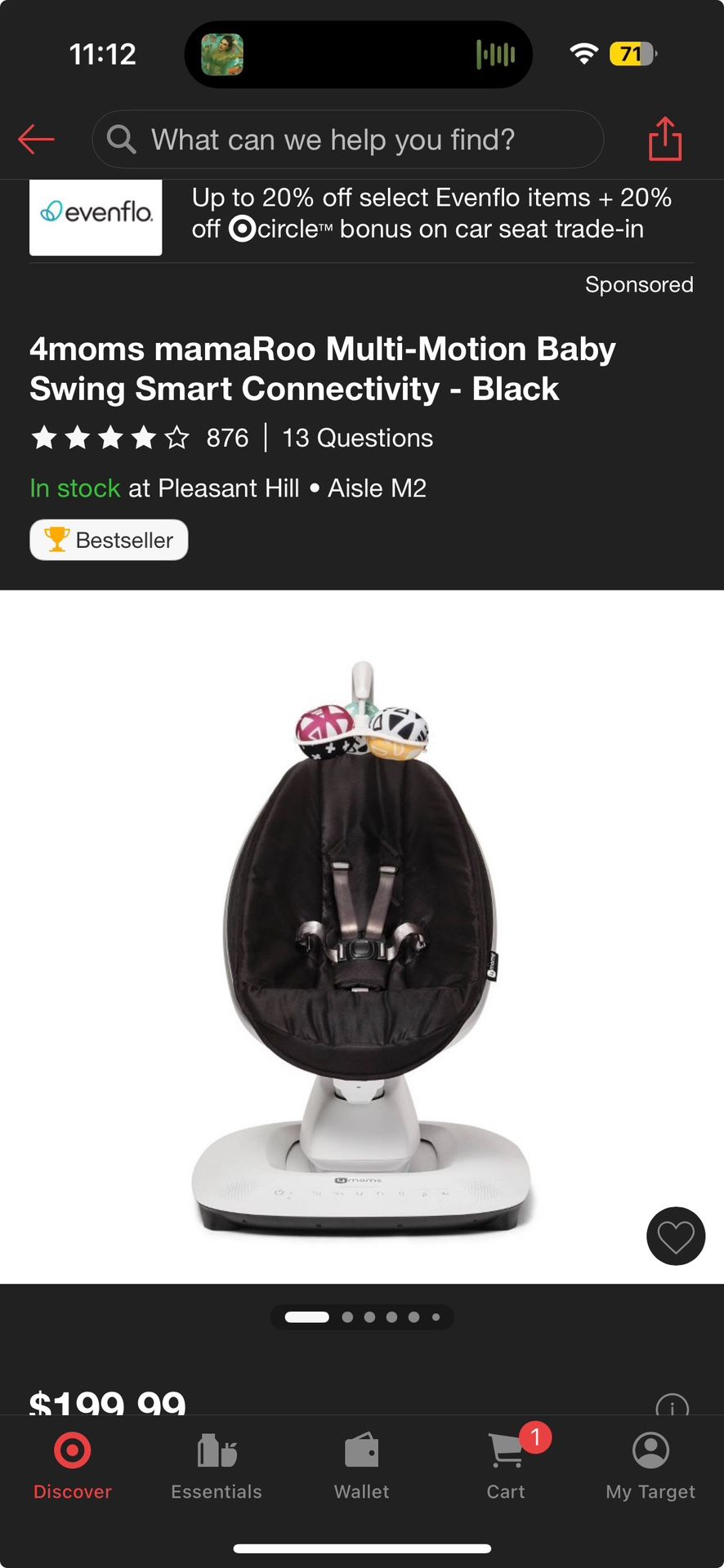Switch to the Essentials tab
724x1568 pixels.
pyautogui.click(x=217, y=1467)
